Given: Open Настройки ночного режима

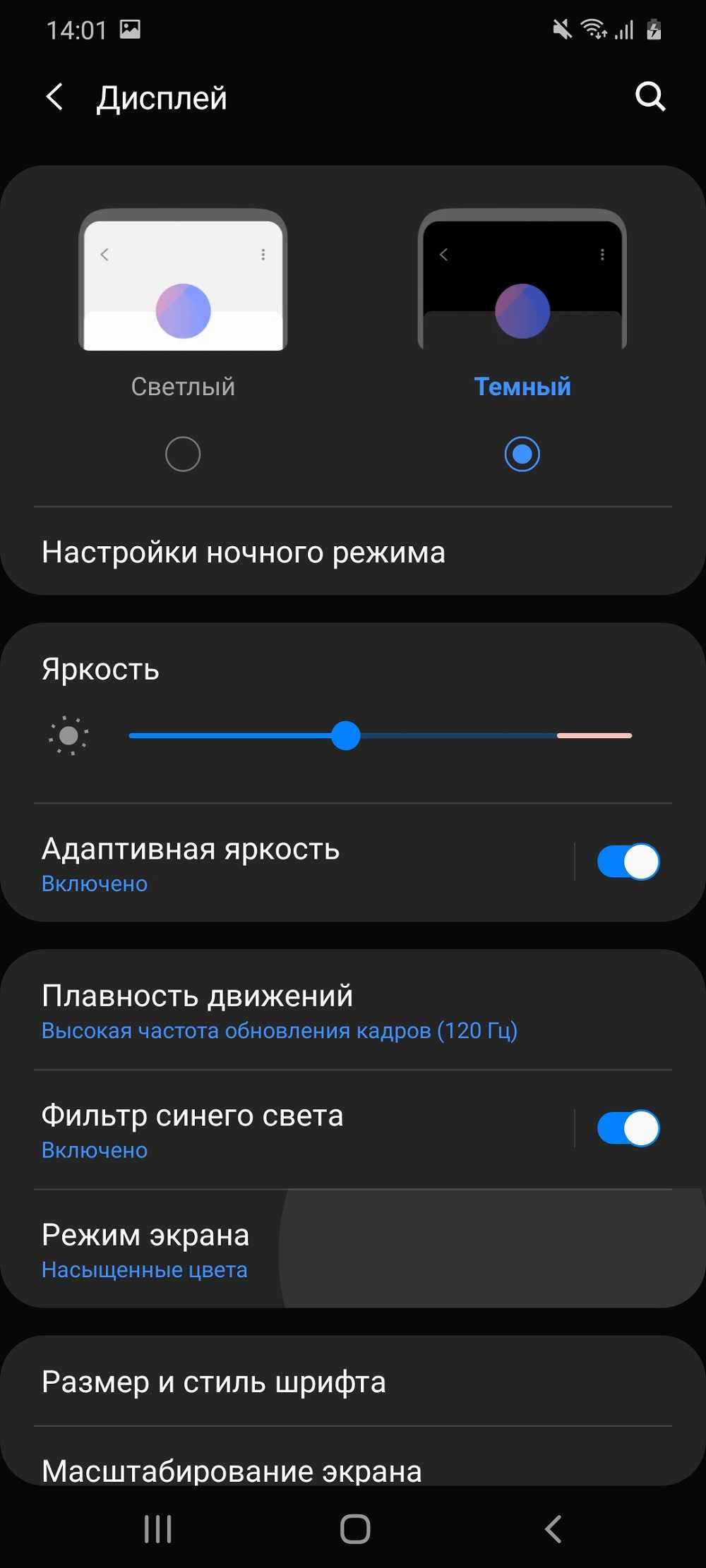Looking at the screenshot, I should 244,553.
